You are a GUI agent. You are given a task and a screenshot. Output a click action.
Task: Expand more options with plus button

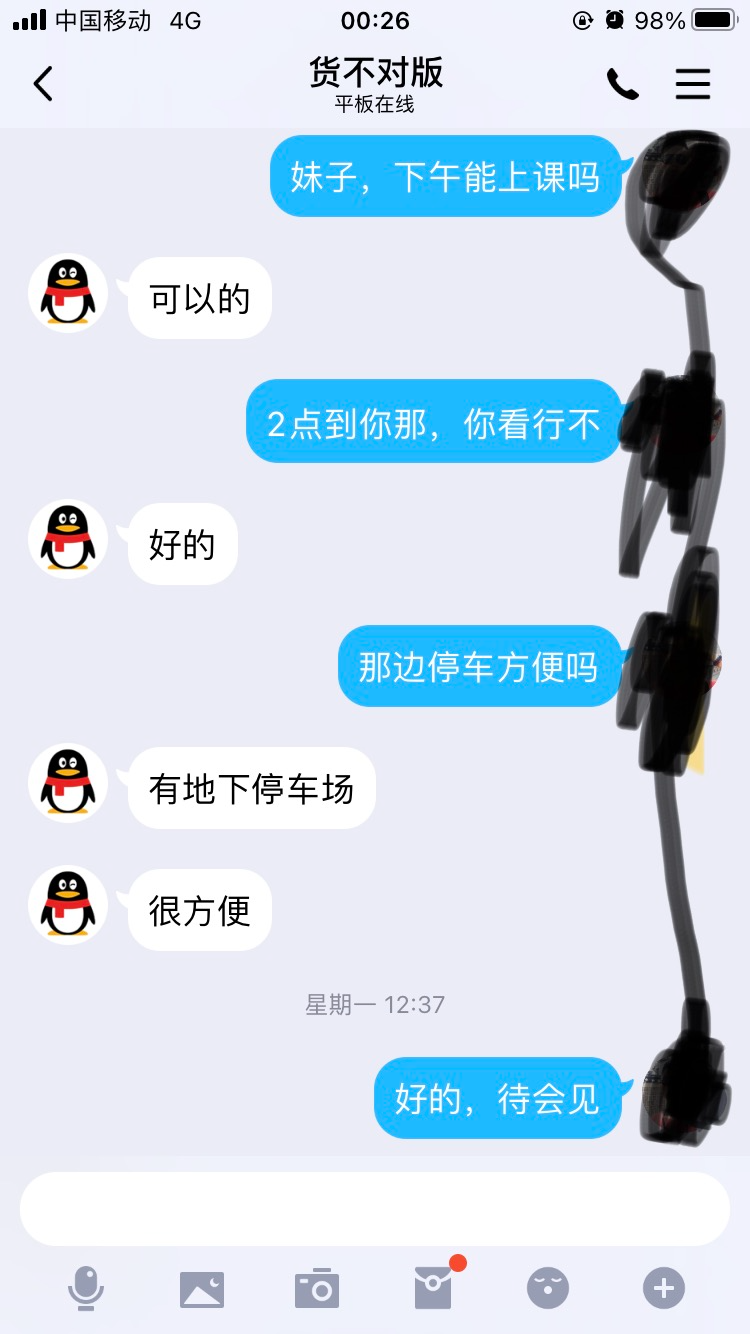[664, 1288]
